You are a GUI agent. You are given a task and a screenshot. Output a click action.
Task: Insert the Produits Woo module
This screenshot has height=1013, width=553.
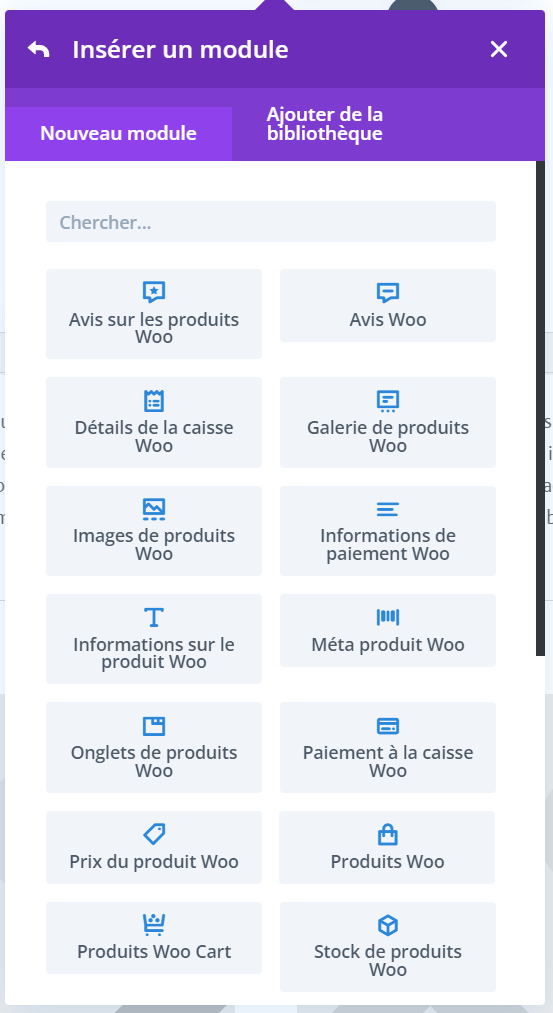pos(388,848)
